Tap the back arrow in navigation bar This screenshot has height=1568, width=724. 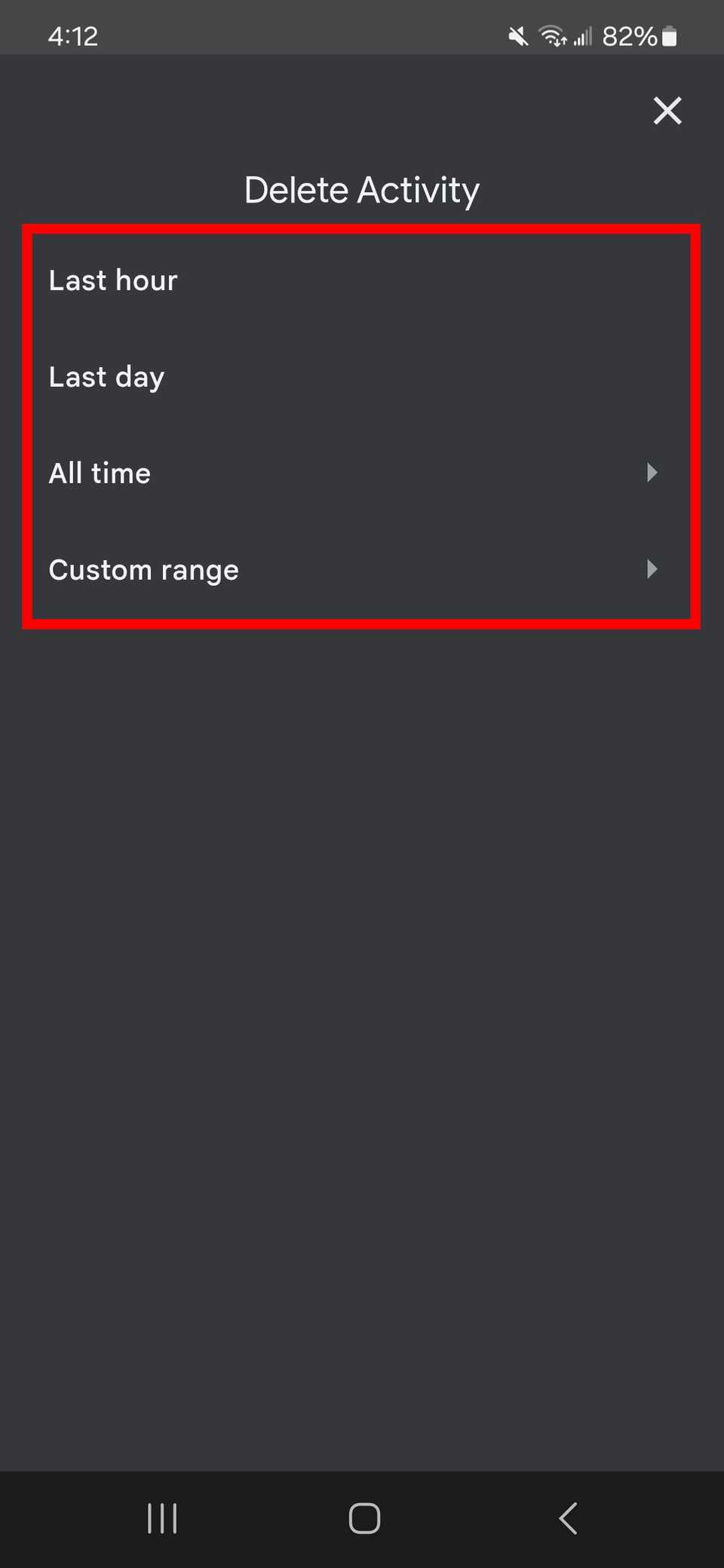[568, 1519]
